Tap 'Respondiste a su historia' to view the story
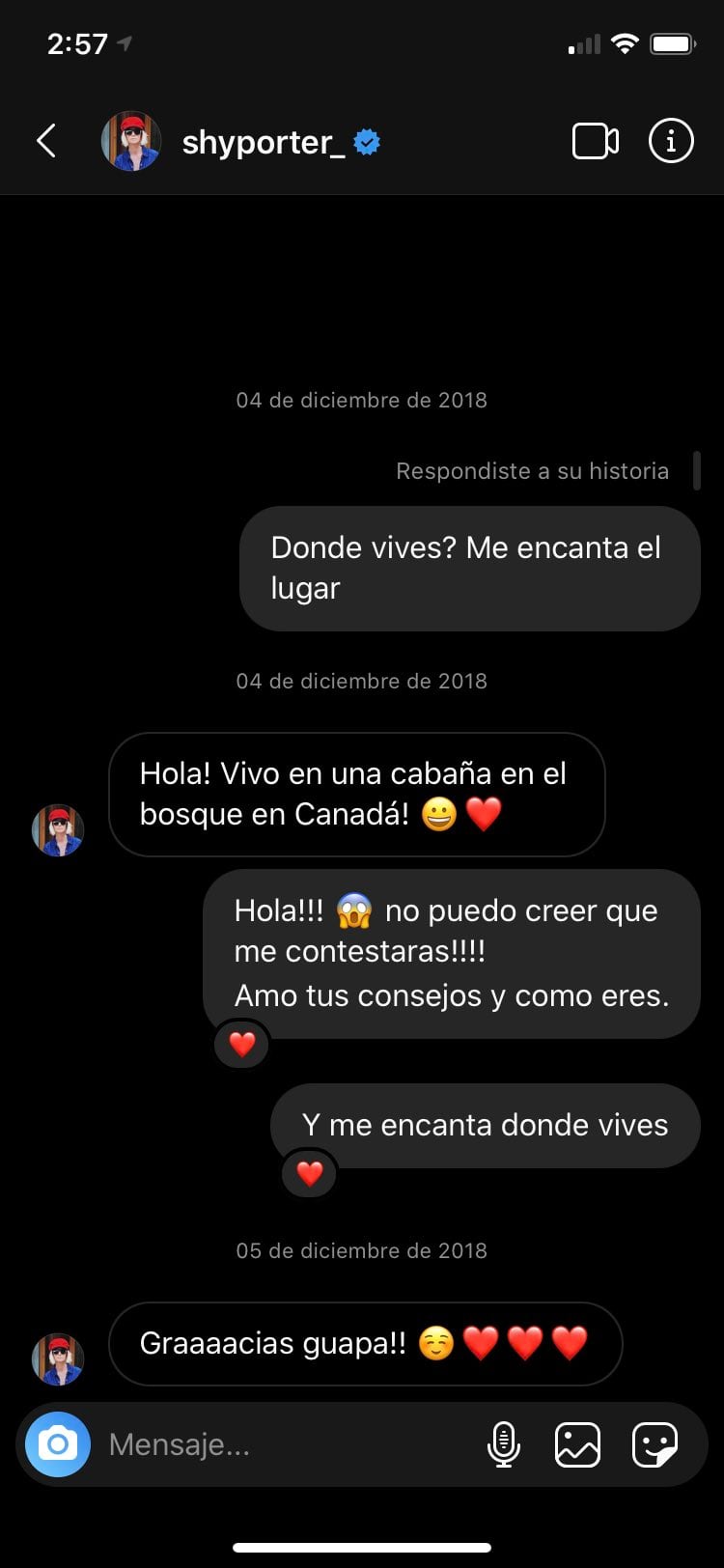The image size is (724, 1568). 532,471
